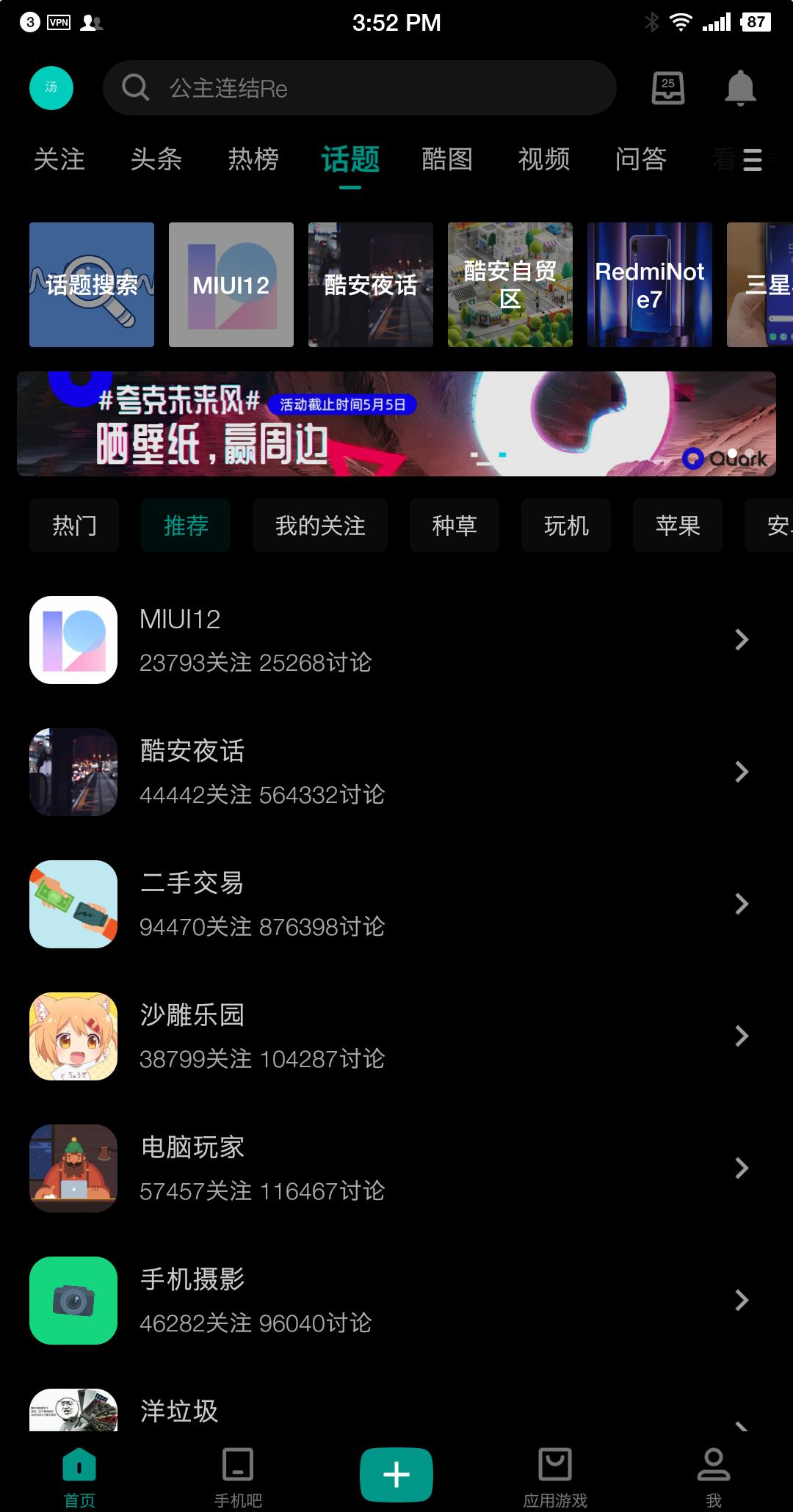Open notifications via the bell icon
Image resolution: width=793 pixels, height=1512 pixels.
tap(740, 87)
